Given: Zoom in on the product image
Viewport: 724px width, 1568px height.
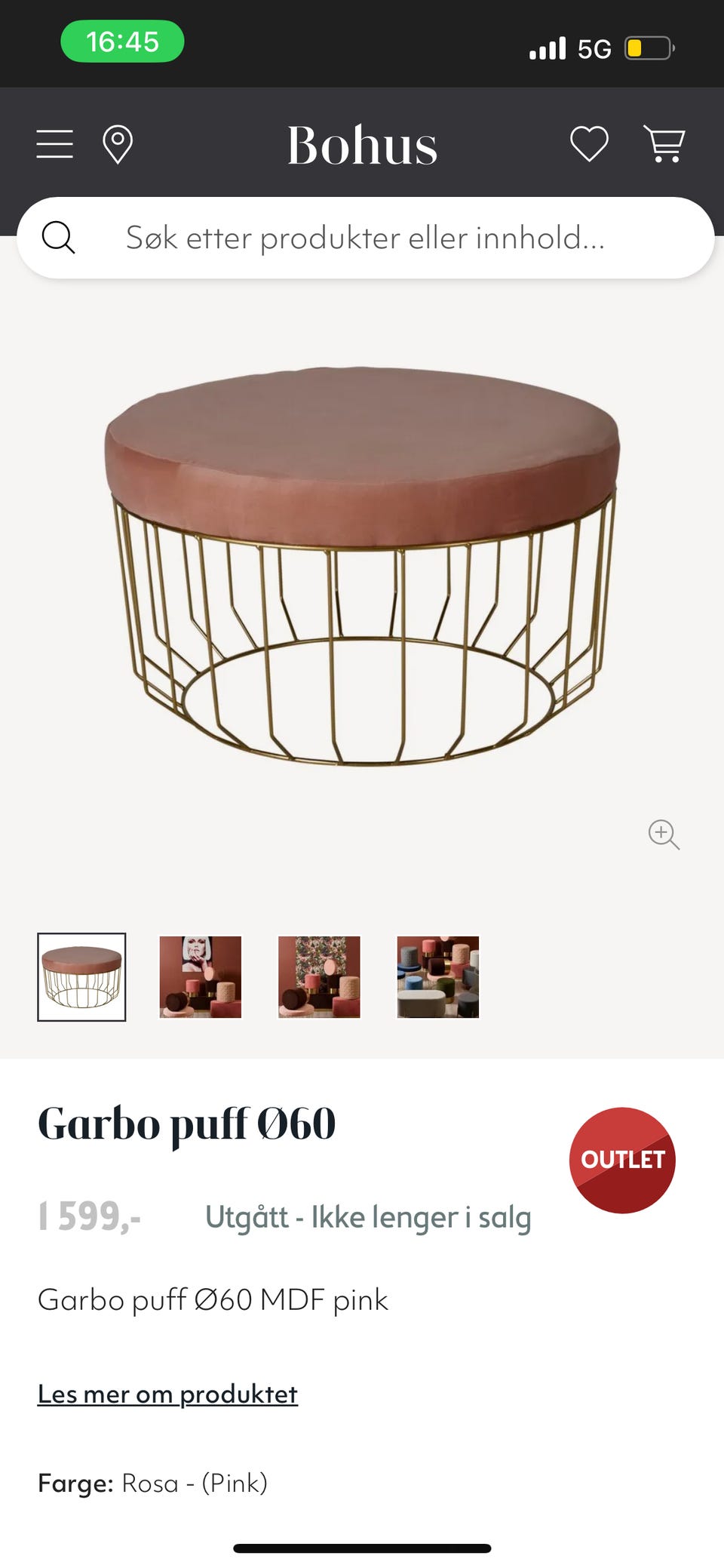Looking at the screenshot, I should click(x=664, y=835).
